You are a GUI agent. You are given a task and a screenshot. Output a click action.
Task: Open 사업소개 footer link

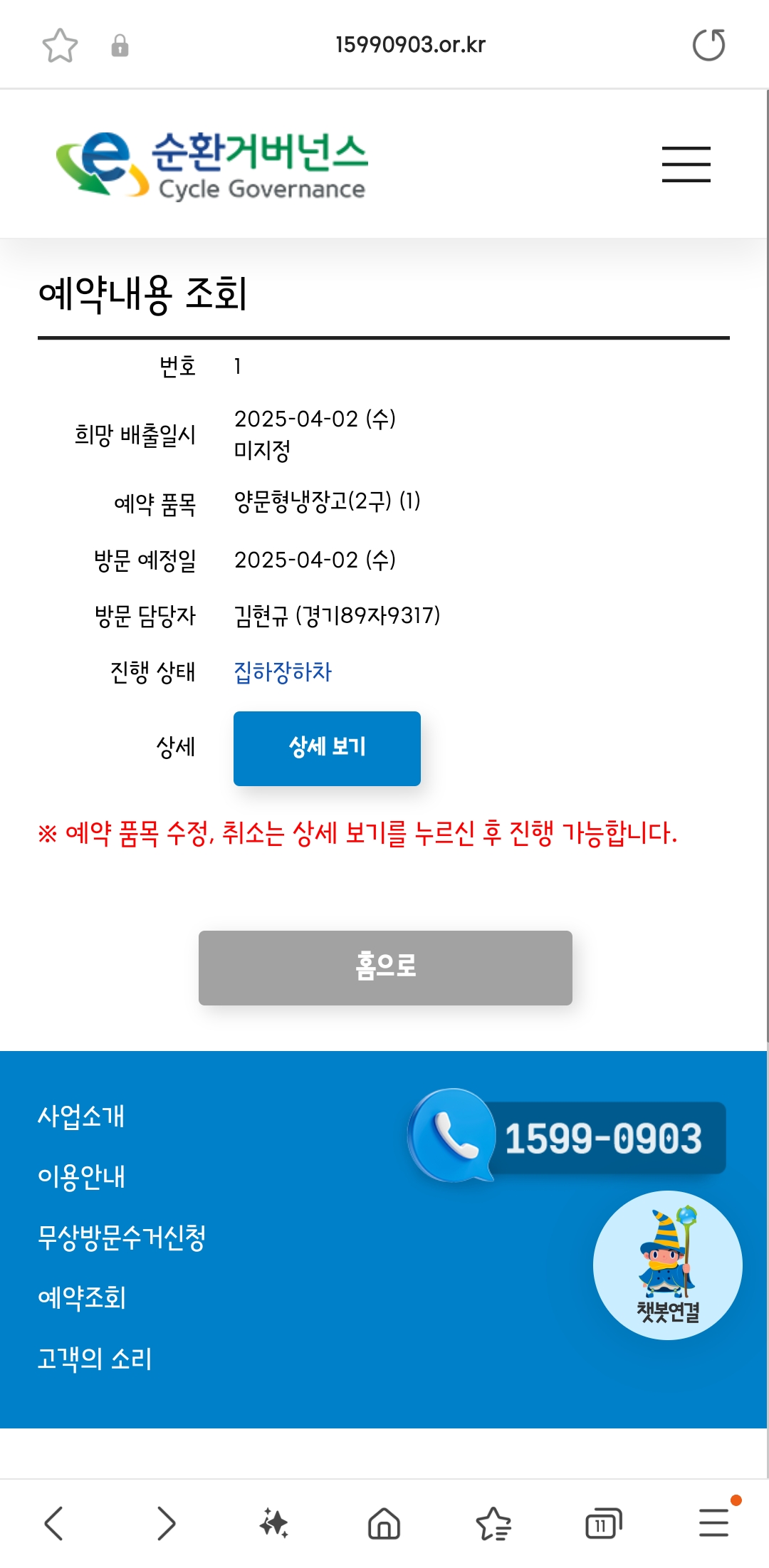click(x=81, y=1116)
